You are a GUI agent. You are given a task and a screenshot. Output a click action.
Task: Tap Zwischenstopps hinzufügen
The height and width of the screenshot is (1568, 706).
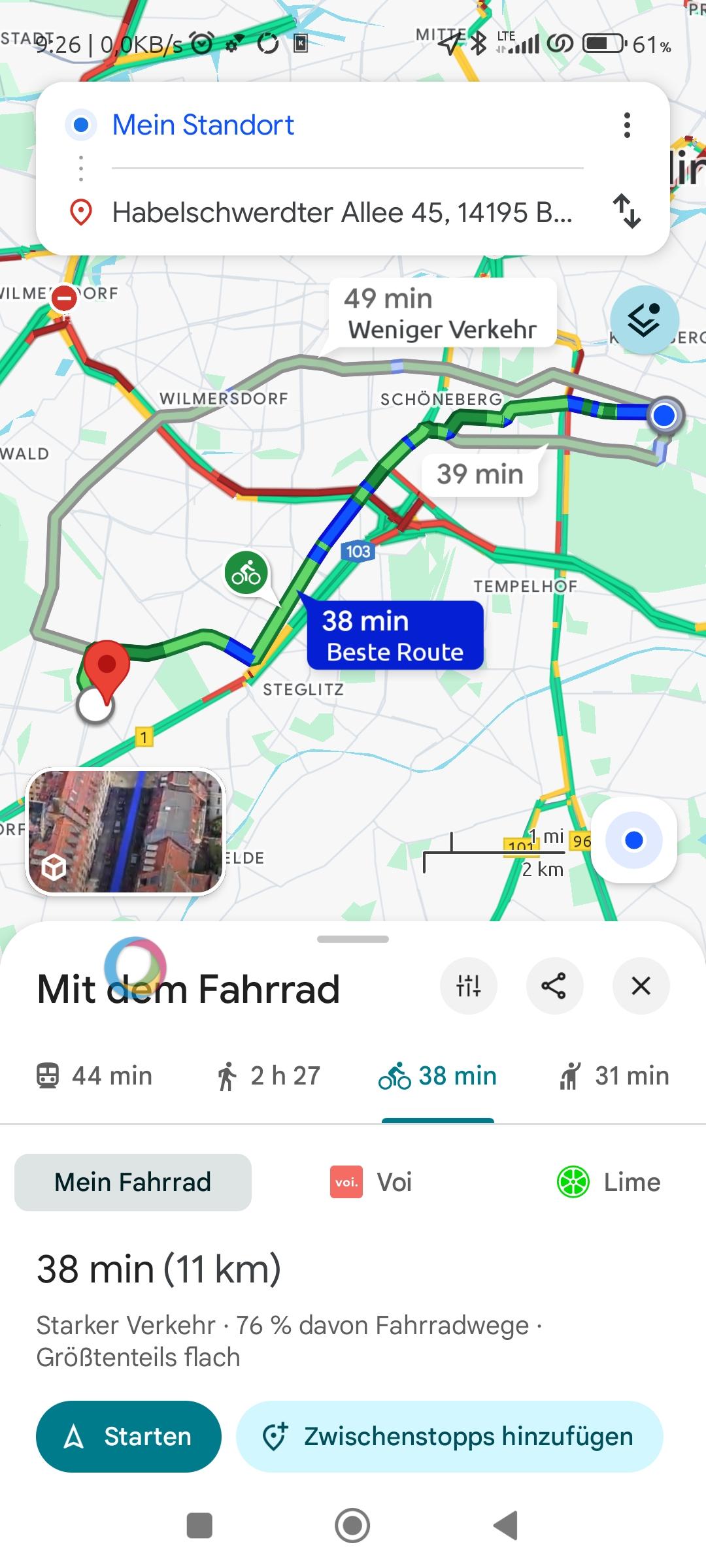pyautogui.click(x=449, y=1437)
